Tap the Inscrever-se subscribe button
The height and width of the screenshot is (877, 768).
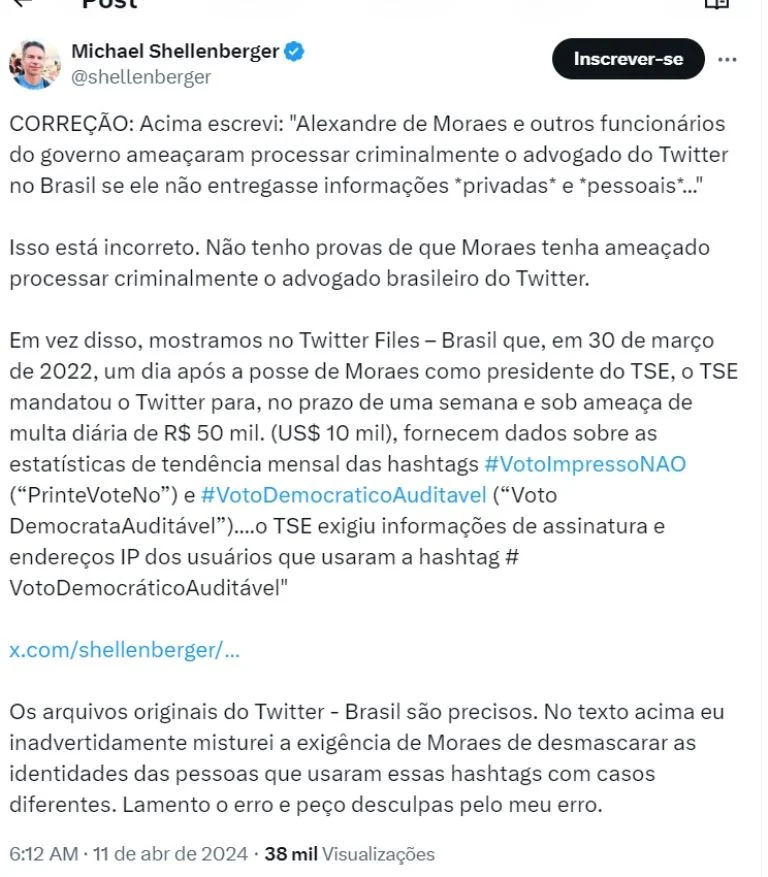point(628,59)
